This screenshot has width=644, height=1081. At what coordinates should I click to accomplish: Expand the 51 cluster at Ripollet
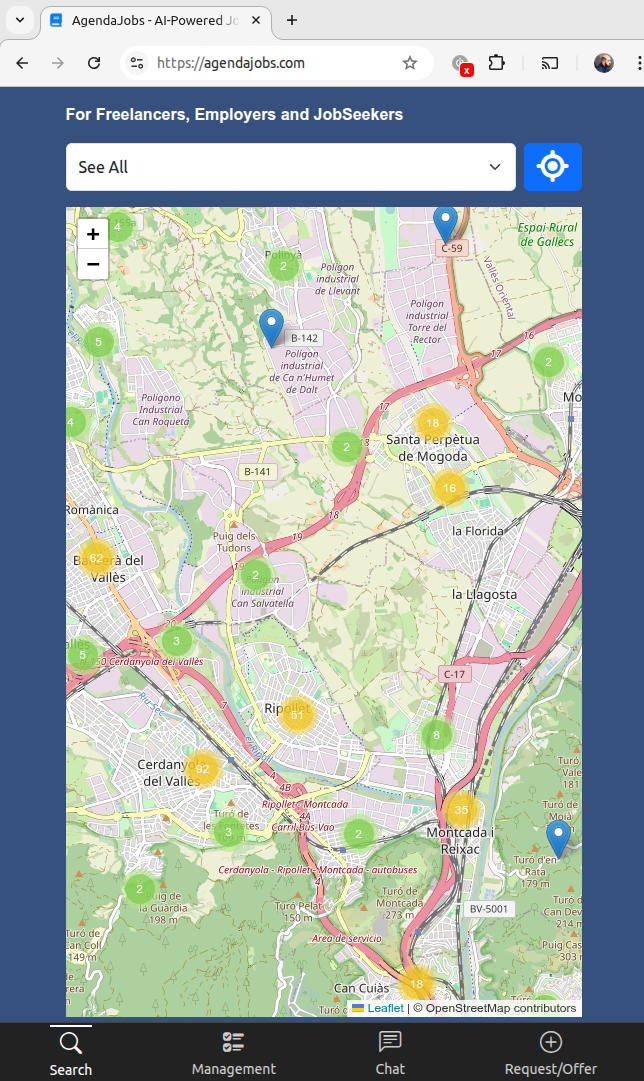297,714
